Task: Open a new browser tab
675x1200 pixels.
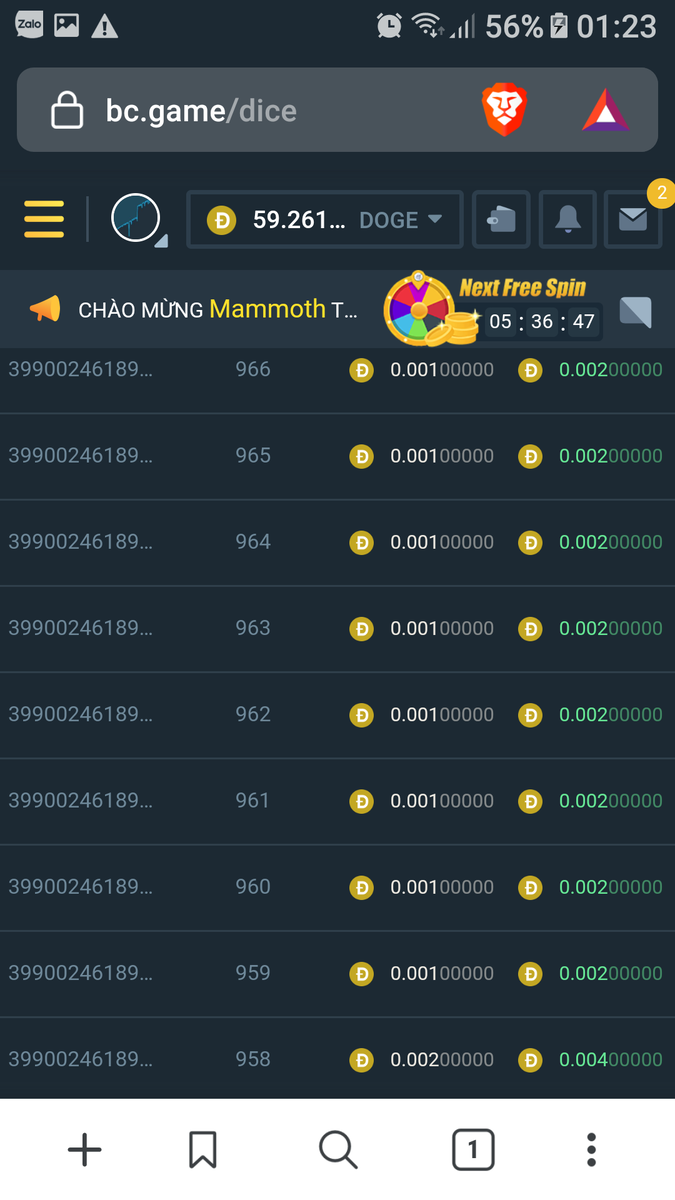Action: [85, 1150]
